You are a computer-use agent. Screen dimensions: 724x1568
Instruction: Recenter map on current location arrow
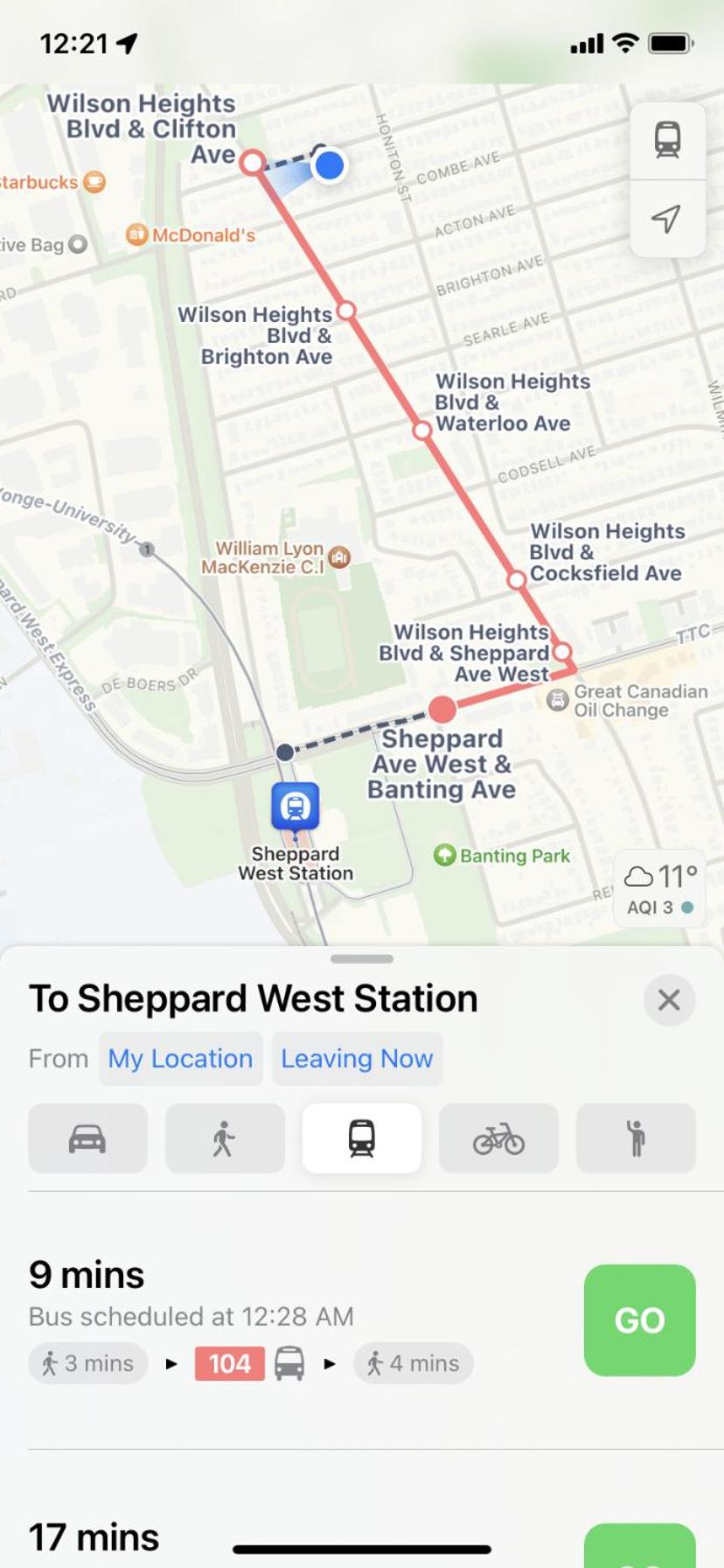point(667,219)
